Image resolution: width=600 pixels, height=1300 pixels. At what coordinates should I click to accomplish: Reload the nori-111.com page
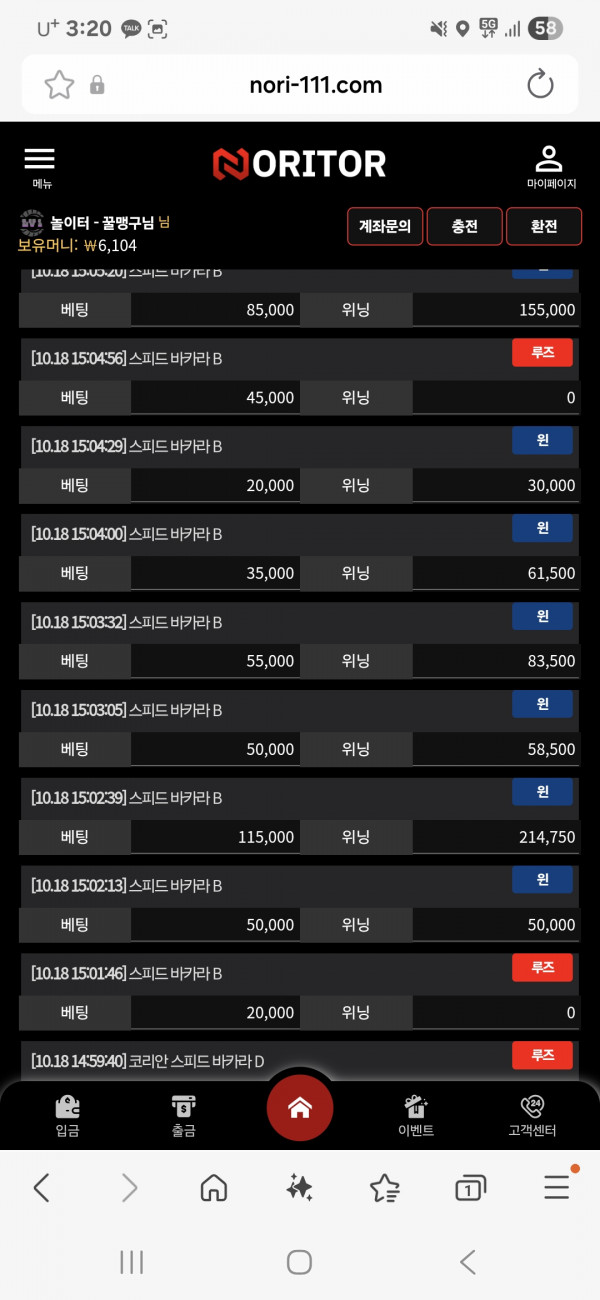click(x=540, y=85)
